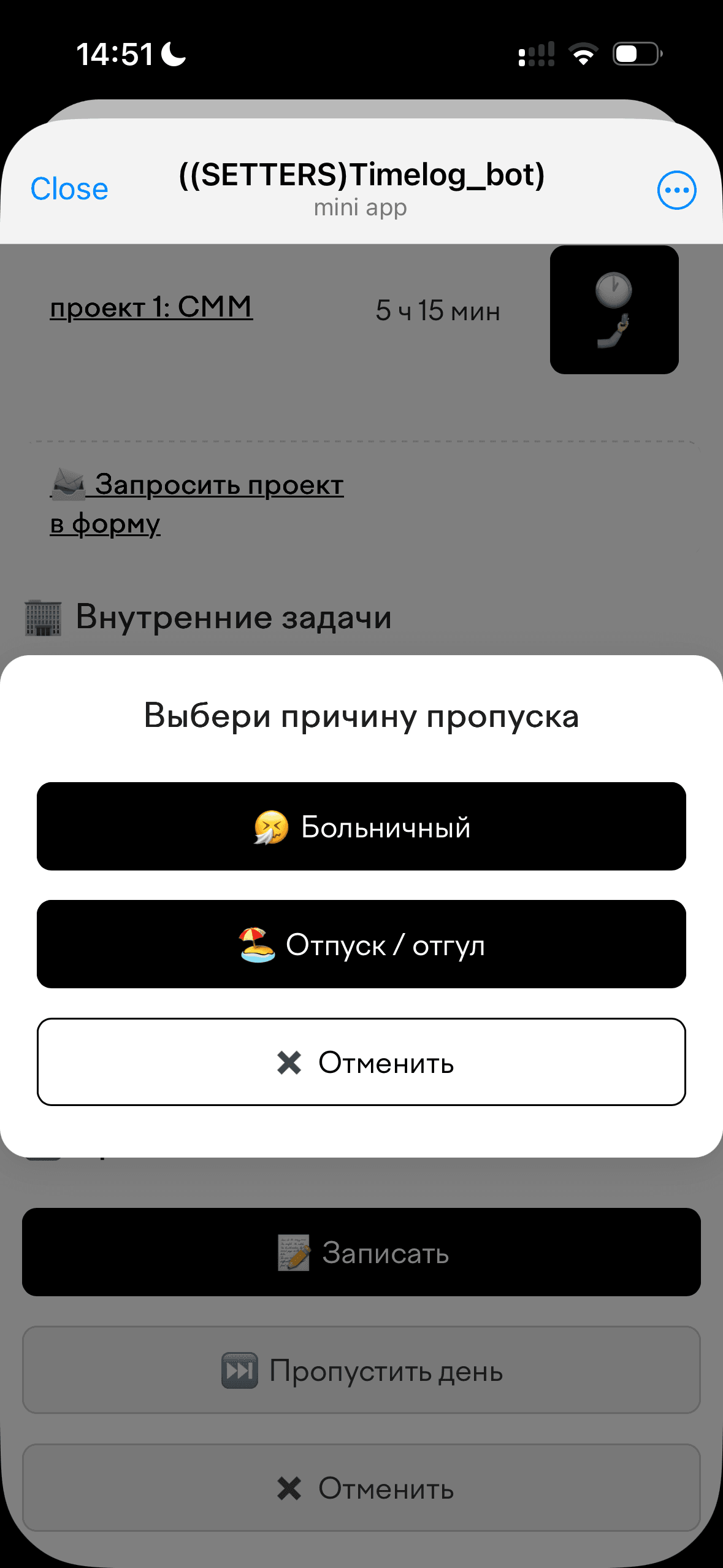Choose Отпуск / отгул as the skip reason
Viewport: 723px width, 1568px height.
coord(361,944)
